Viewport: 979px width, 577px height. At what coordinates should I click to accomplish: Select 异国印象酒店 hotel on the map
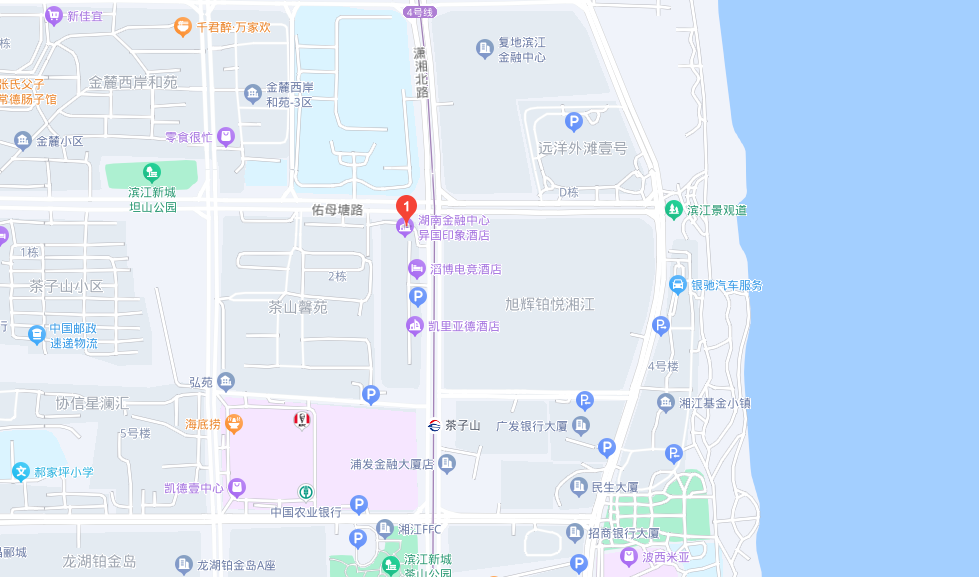405,228
